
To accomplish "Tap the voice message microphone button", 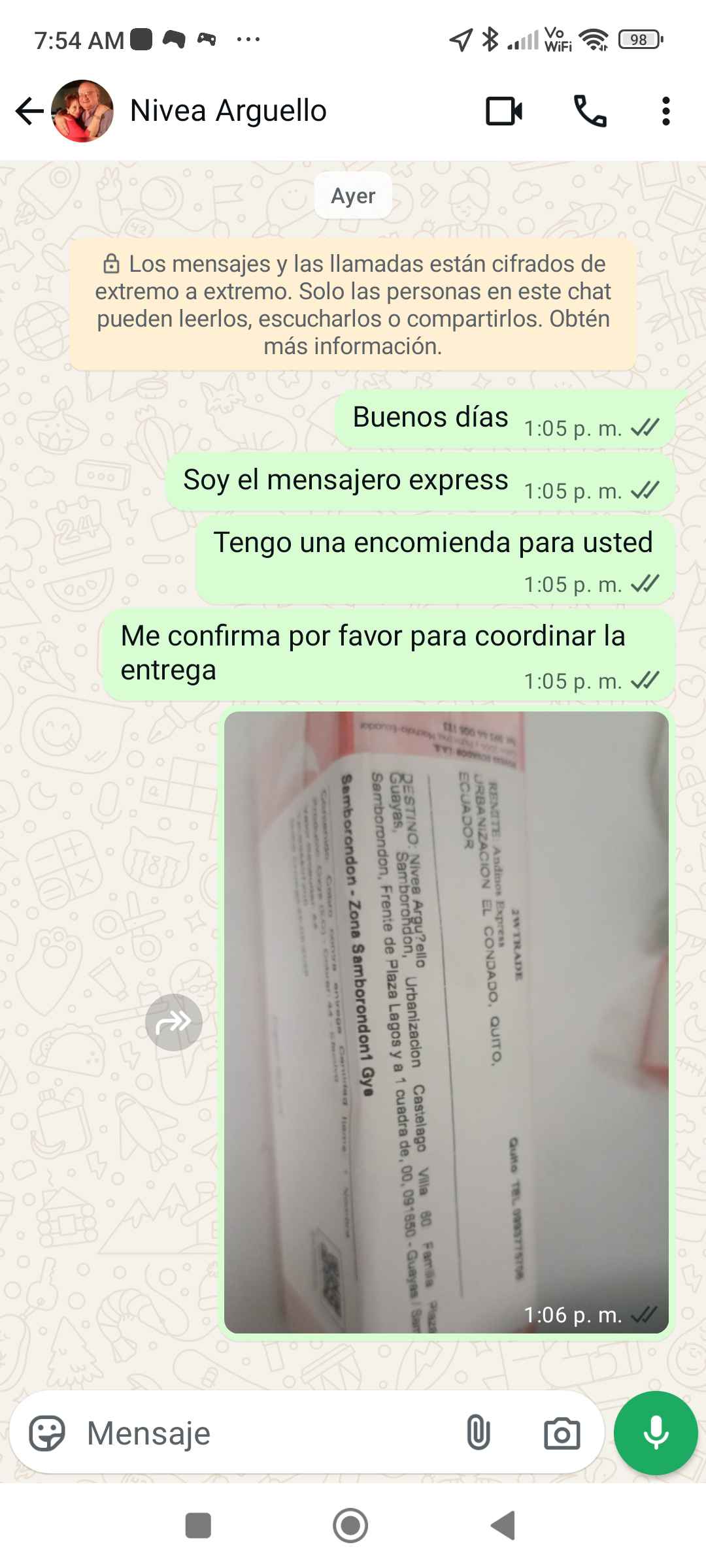I will pos(656,1434).
